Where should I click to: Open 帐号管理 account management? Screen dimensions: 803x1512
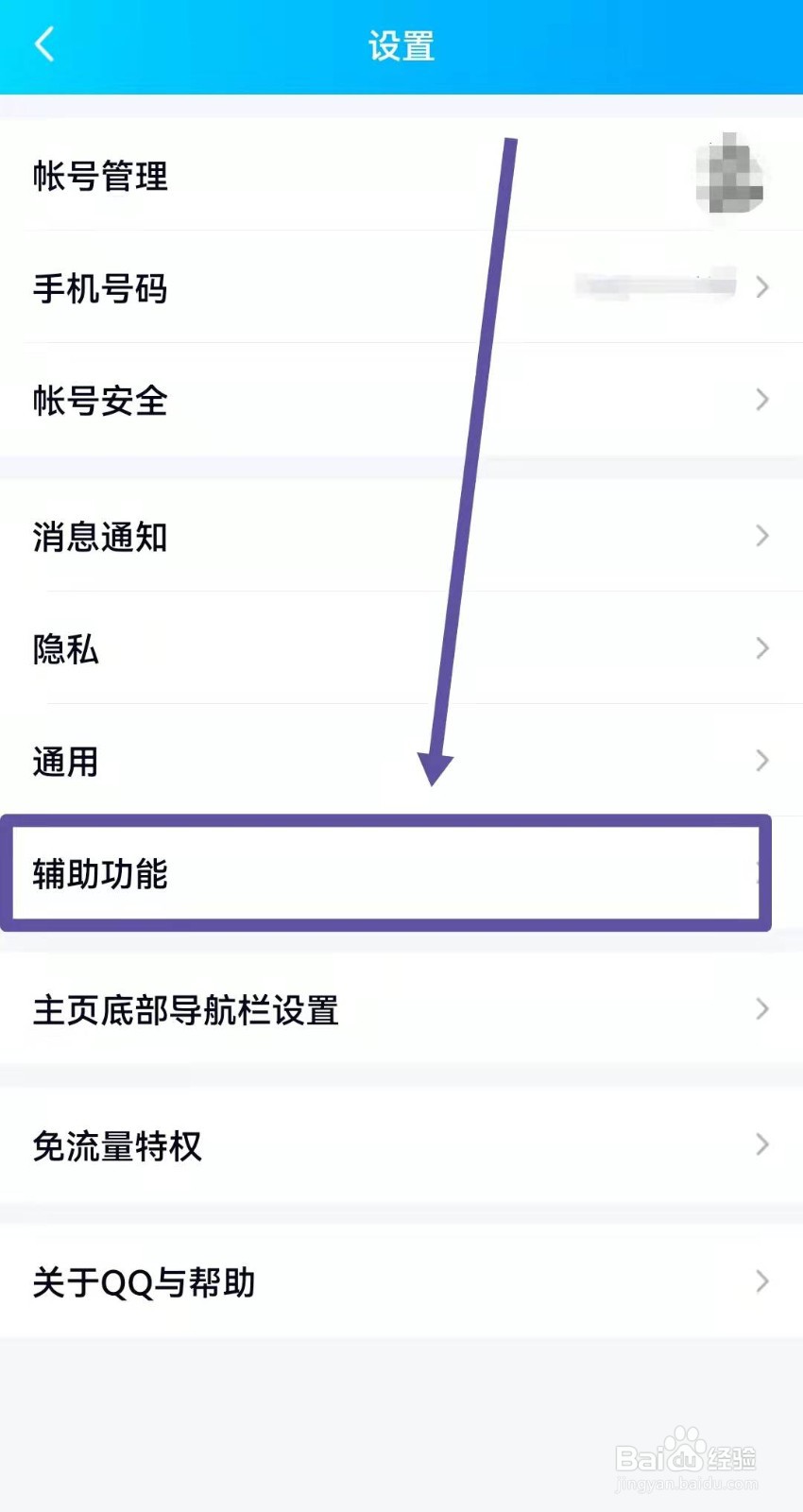point(99,178)
